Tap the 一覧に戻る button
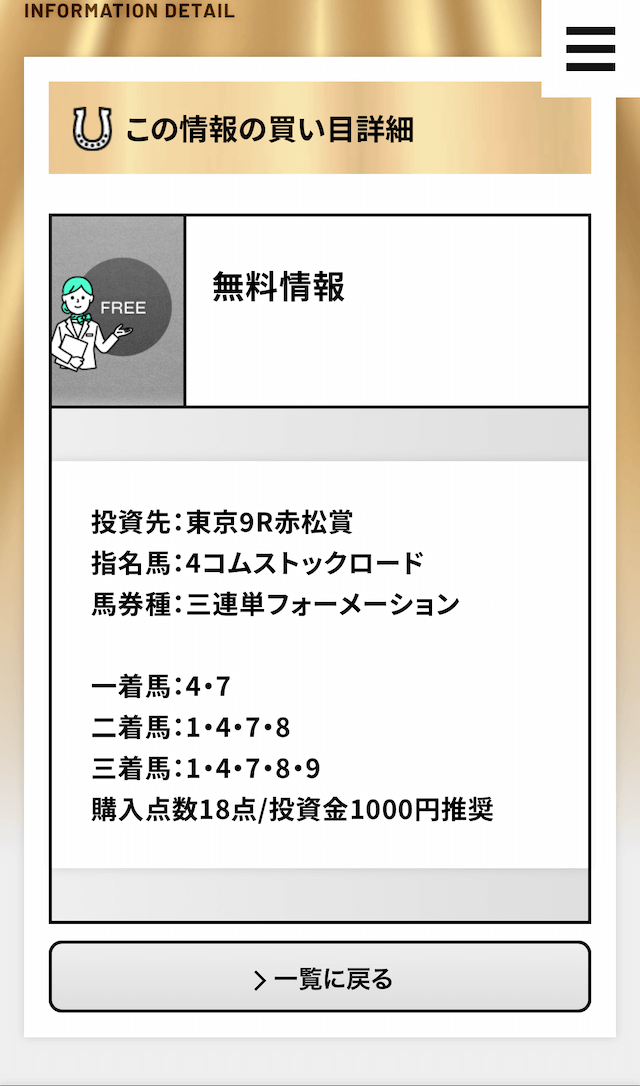The width and height of the screenshot is (640, 1086). coord(320,977)
